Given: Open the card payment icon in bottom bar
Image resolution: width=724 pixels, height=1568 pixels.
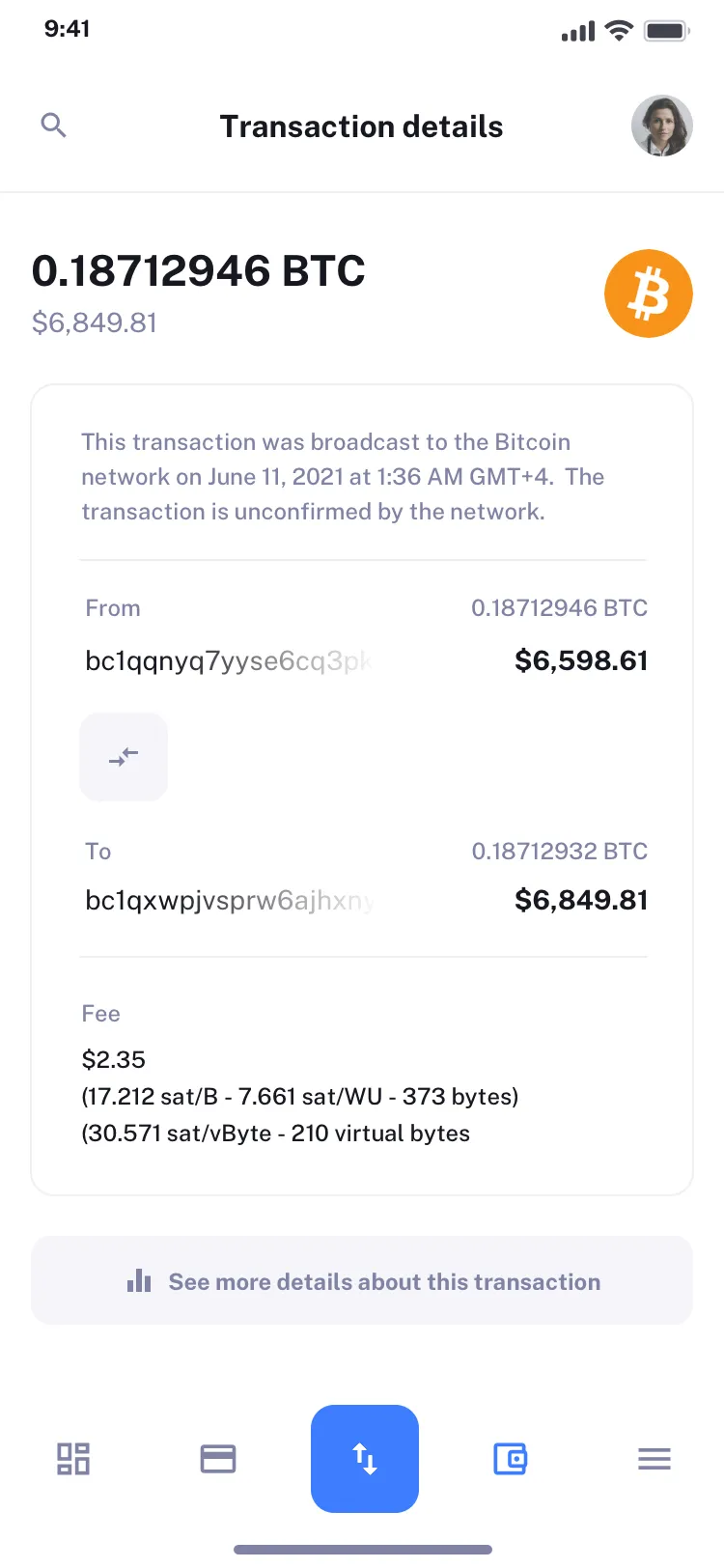Looking at the screenshot, I should click(218, 1459).
